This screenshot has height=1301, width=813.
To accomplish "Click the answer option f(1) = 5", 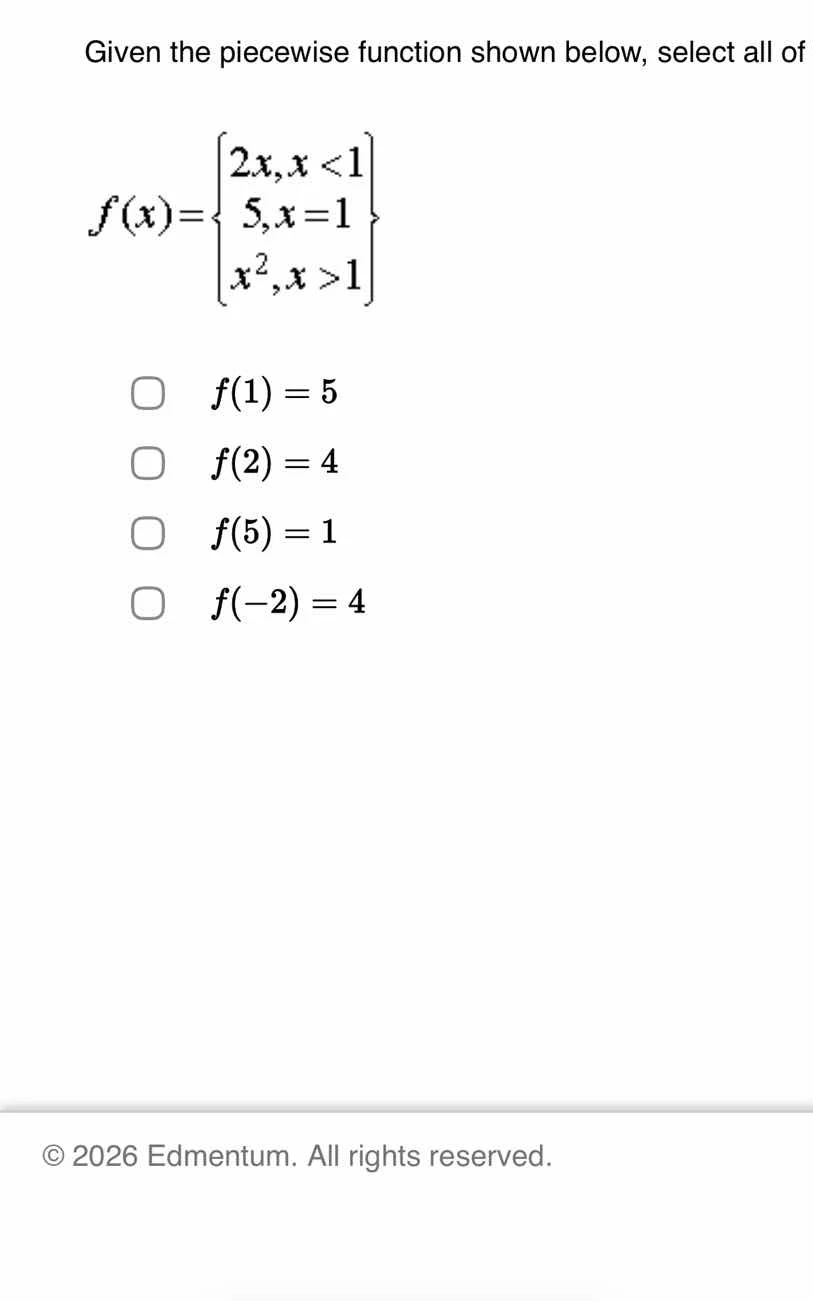I will pyautogui.click(x=274, y=392).
